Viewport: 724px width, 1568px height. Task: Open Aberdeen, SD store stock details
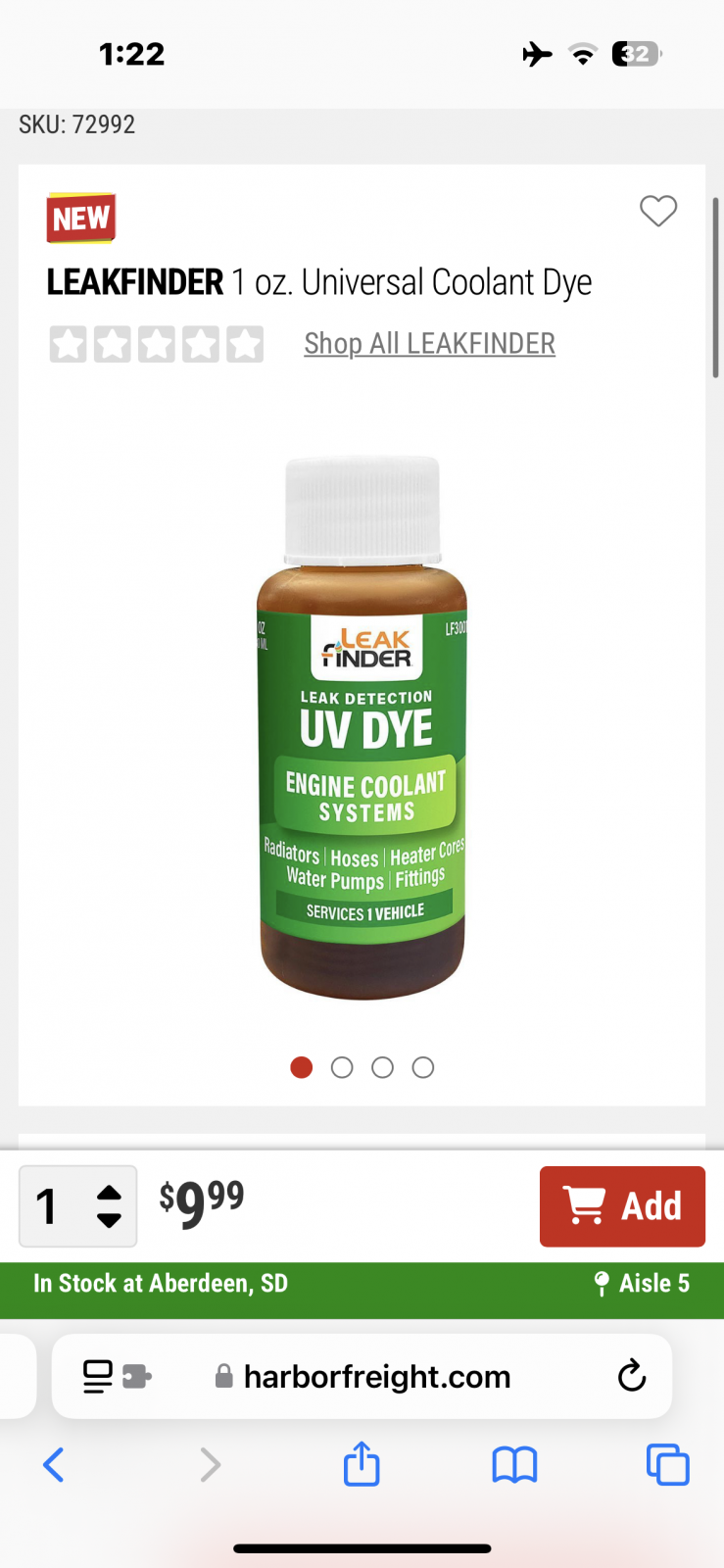(x=161, y=1284)
